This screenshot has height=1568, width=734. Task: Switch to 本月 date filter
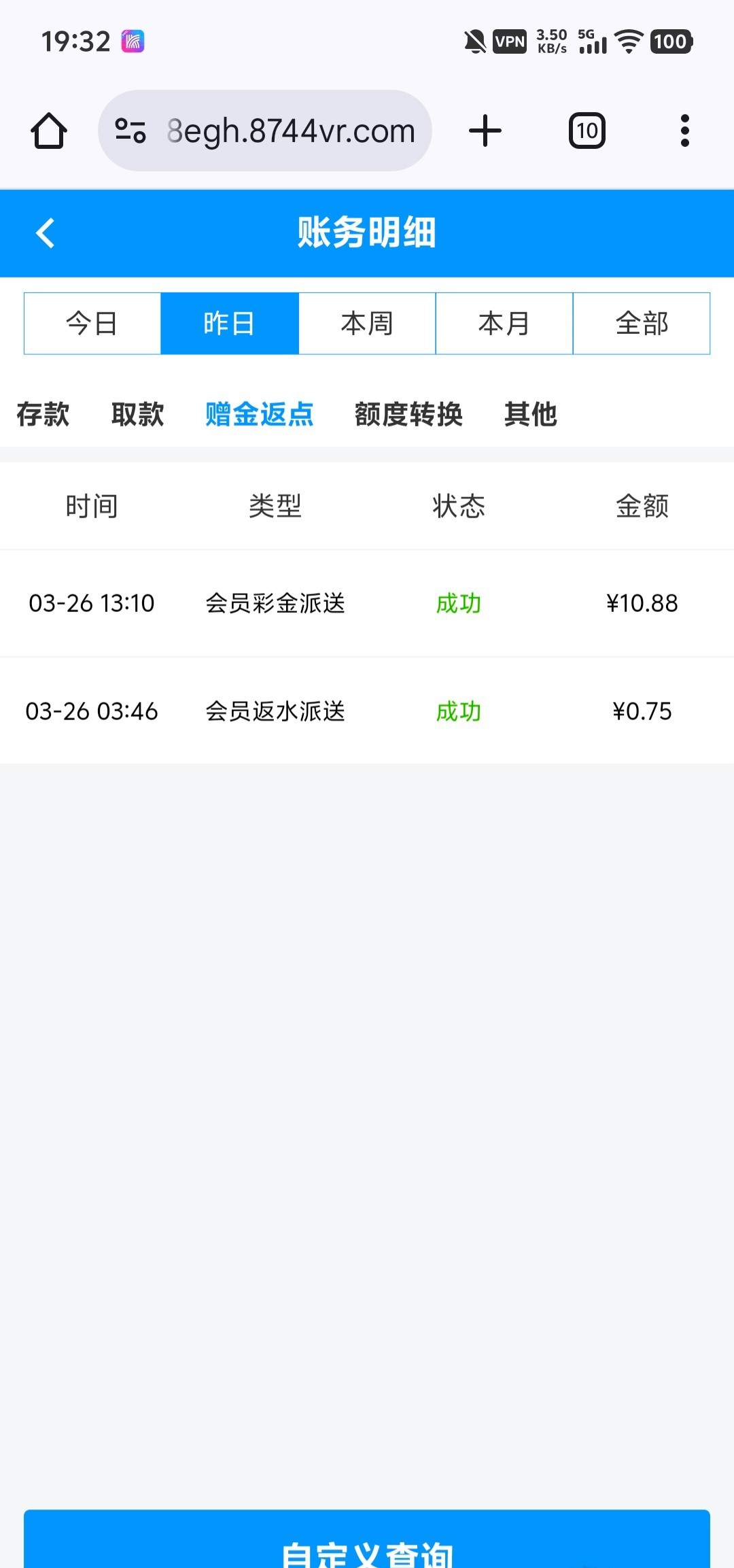[x=504, y=324]
